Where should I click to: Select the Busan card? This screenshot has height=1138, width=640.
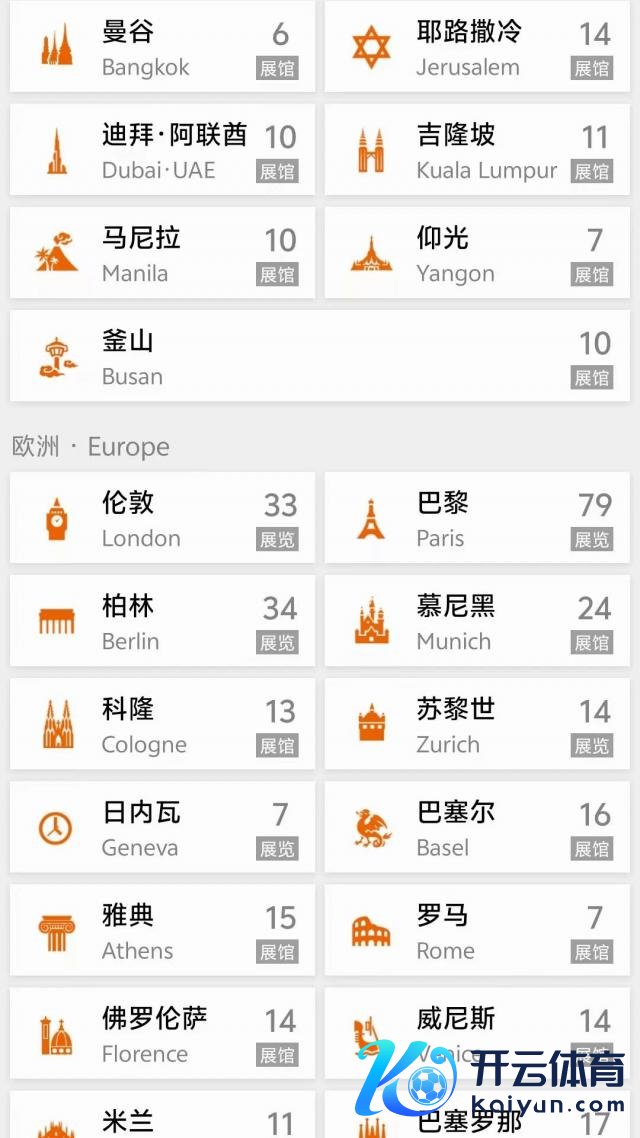[x=320, y=357]
